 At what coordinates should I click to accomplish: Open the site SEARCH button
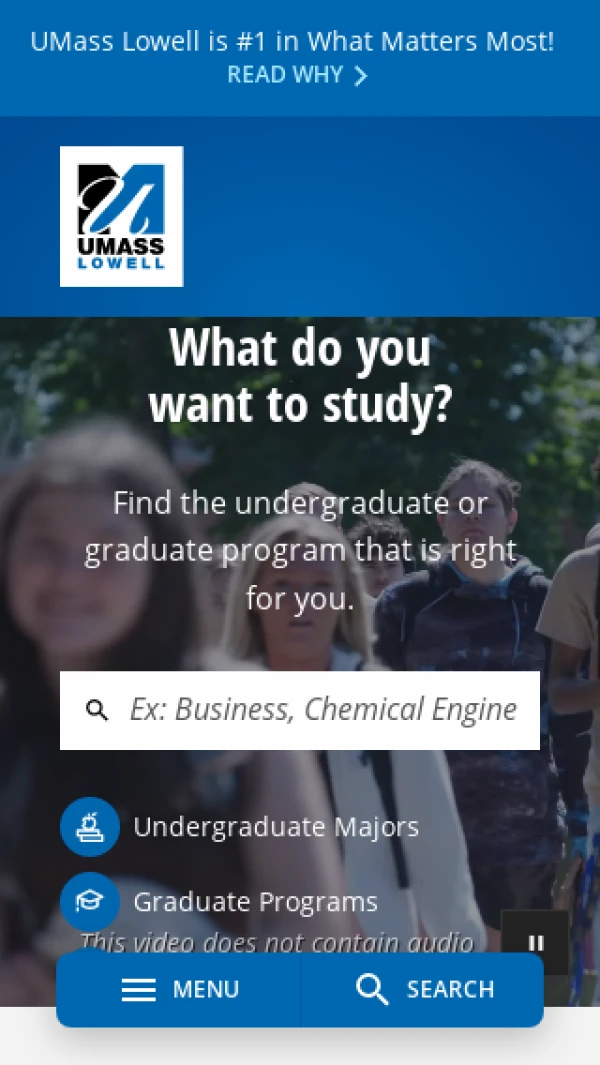424,990
